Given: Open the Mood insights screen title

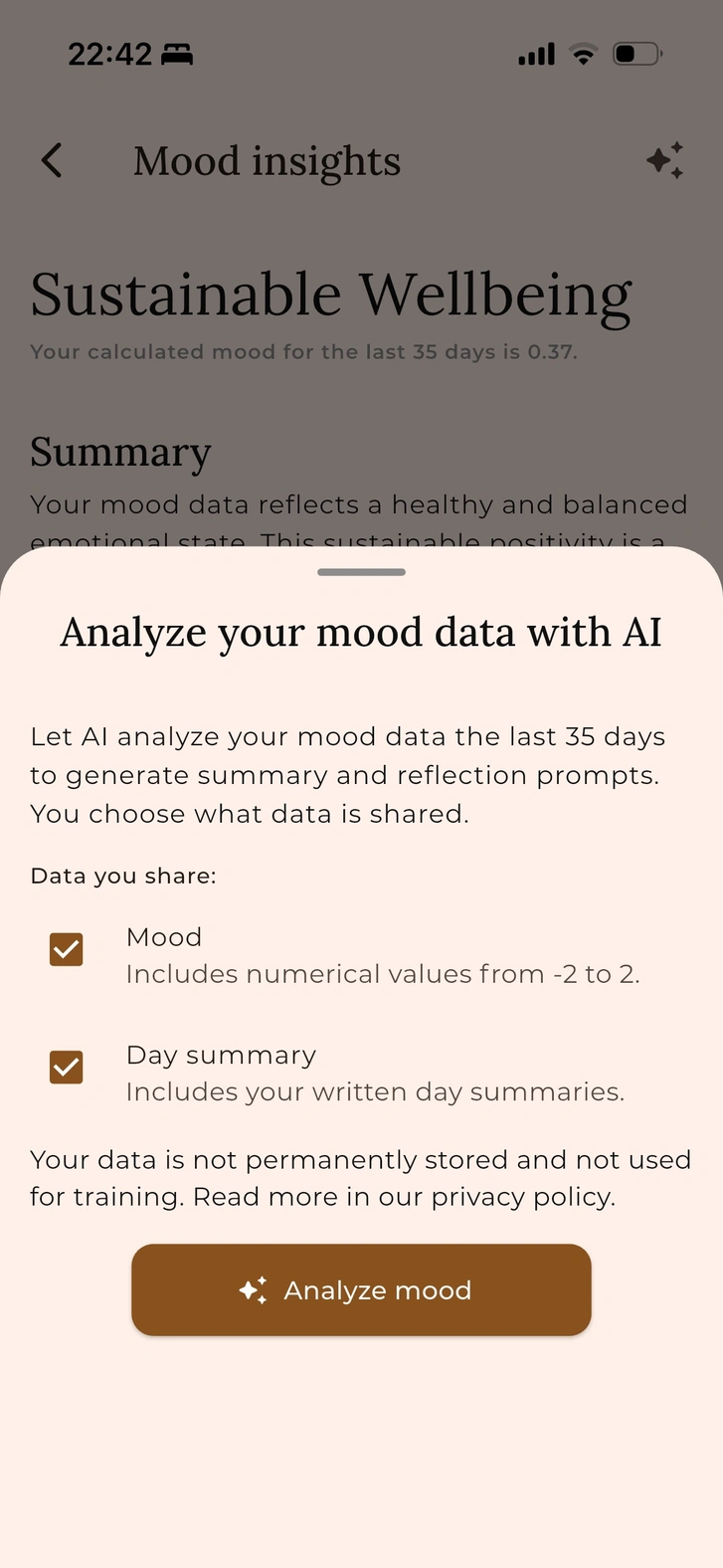Looking at the screenshot, I should (x=268, y=160).
